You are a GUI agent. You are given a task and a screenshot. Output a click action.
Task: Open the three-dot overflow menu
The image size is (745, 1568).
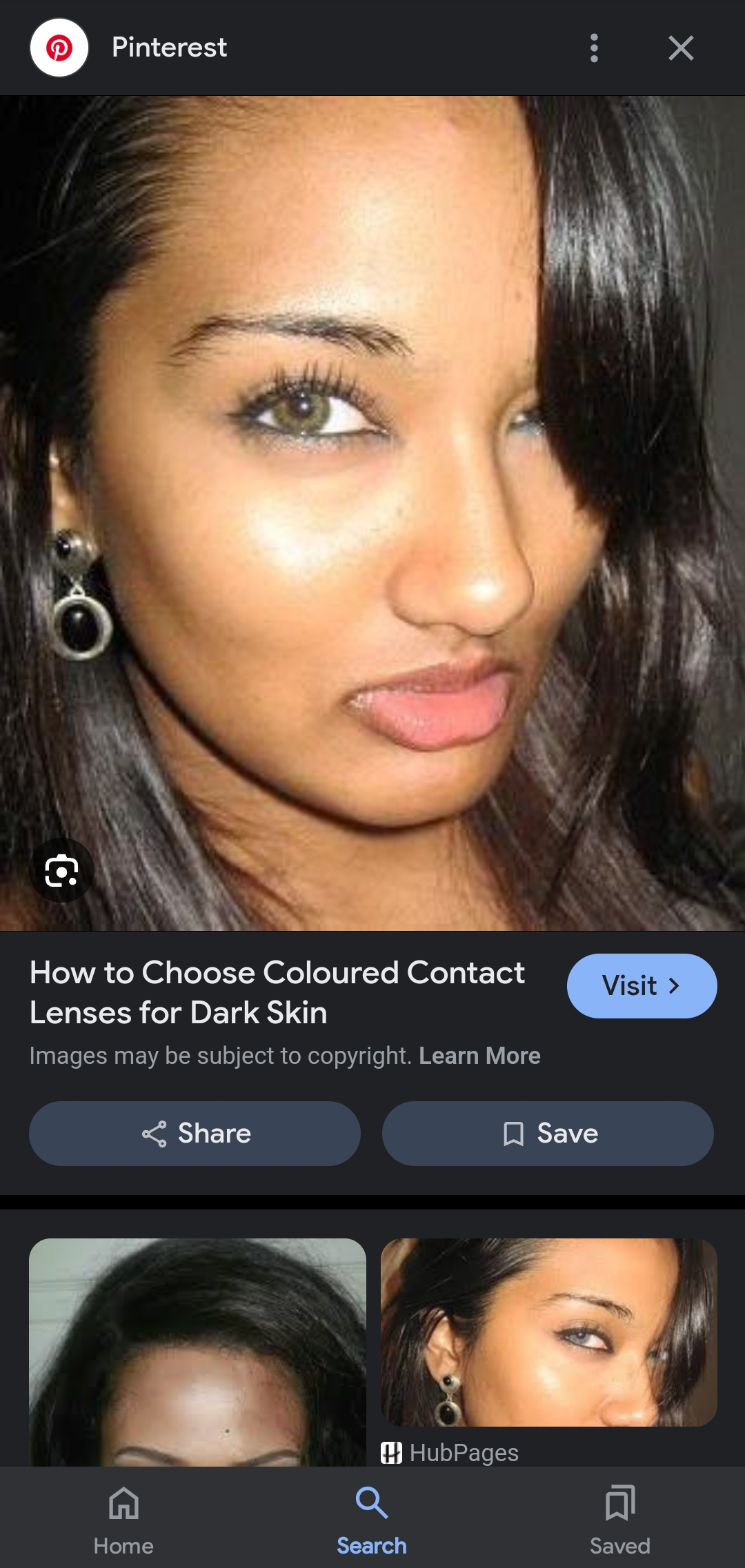(x=594, y=48)
